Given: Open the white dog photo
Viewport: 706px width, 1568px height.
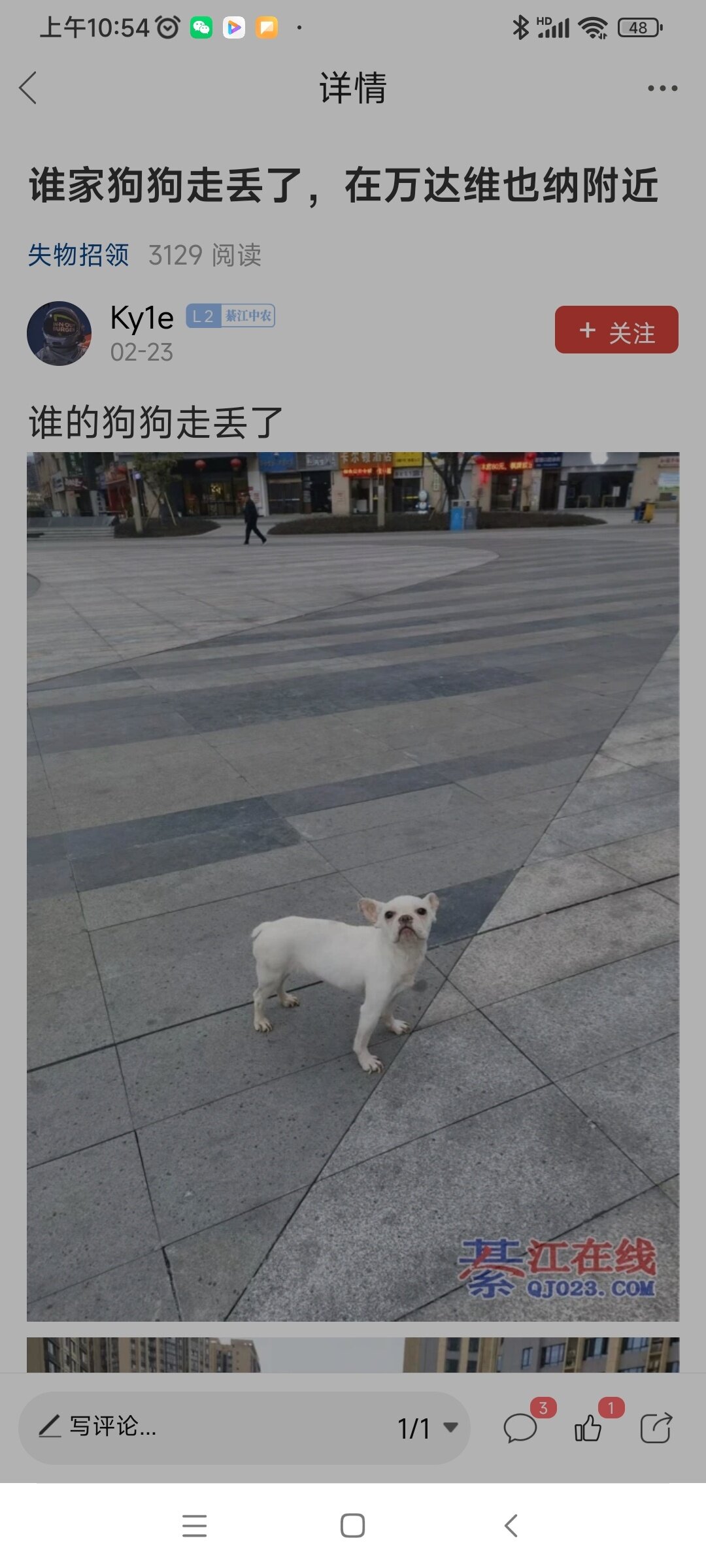Looking at the screenshot, I should coord(353,887).
